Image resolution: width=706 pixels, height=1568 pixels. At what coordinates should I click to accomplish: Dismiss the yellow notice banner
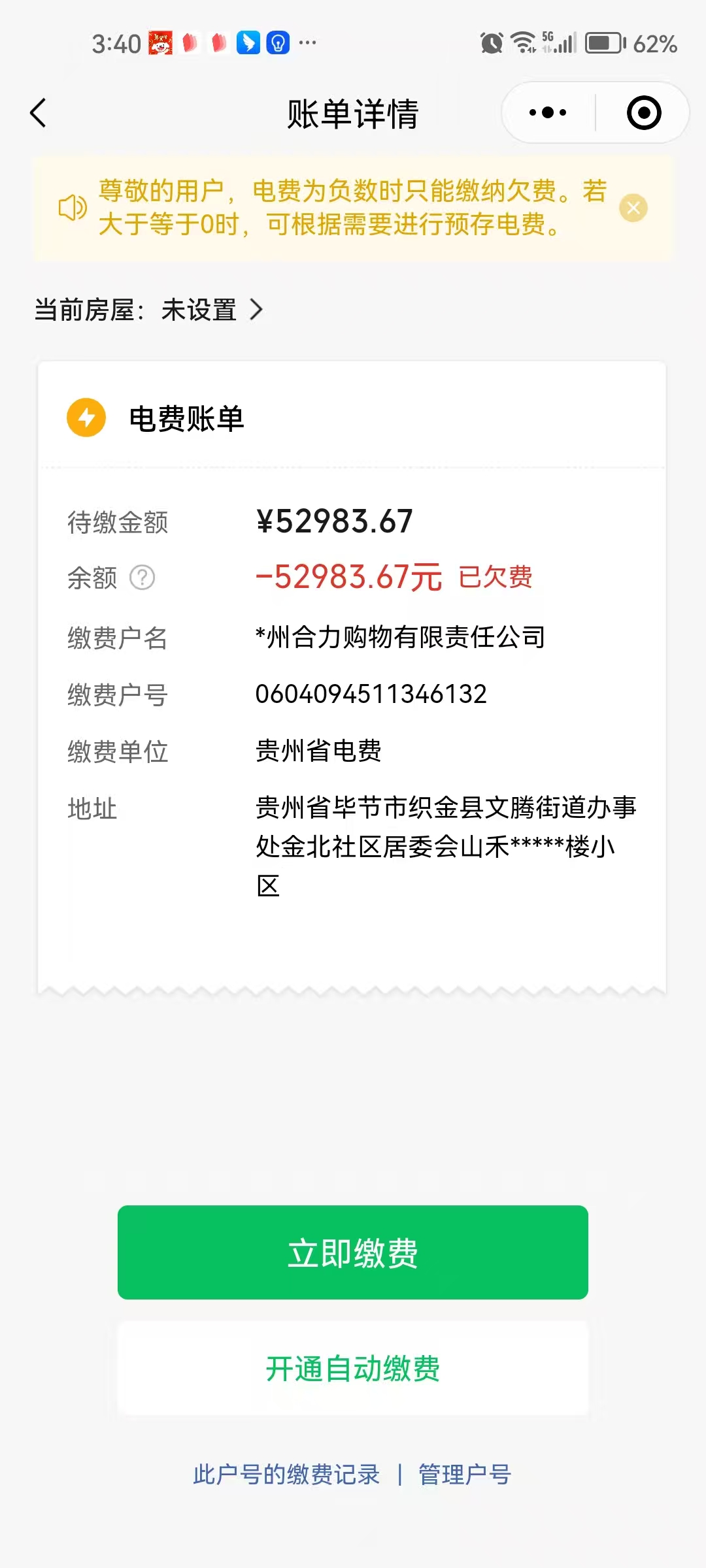click(x=633, y=208)
